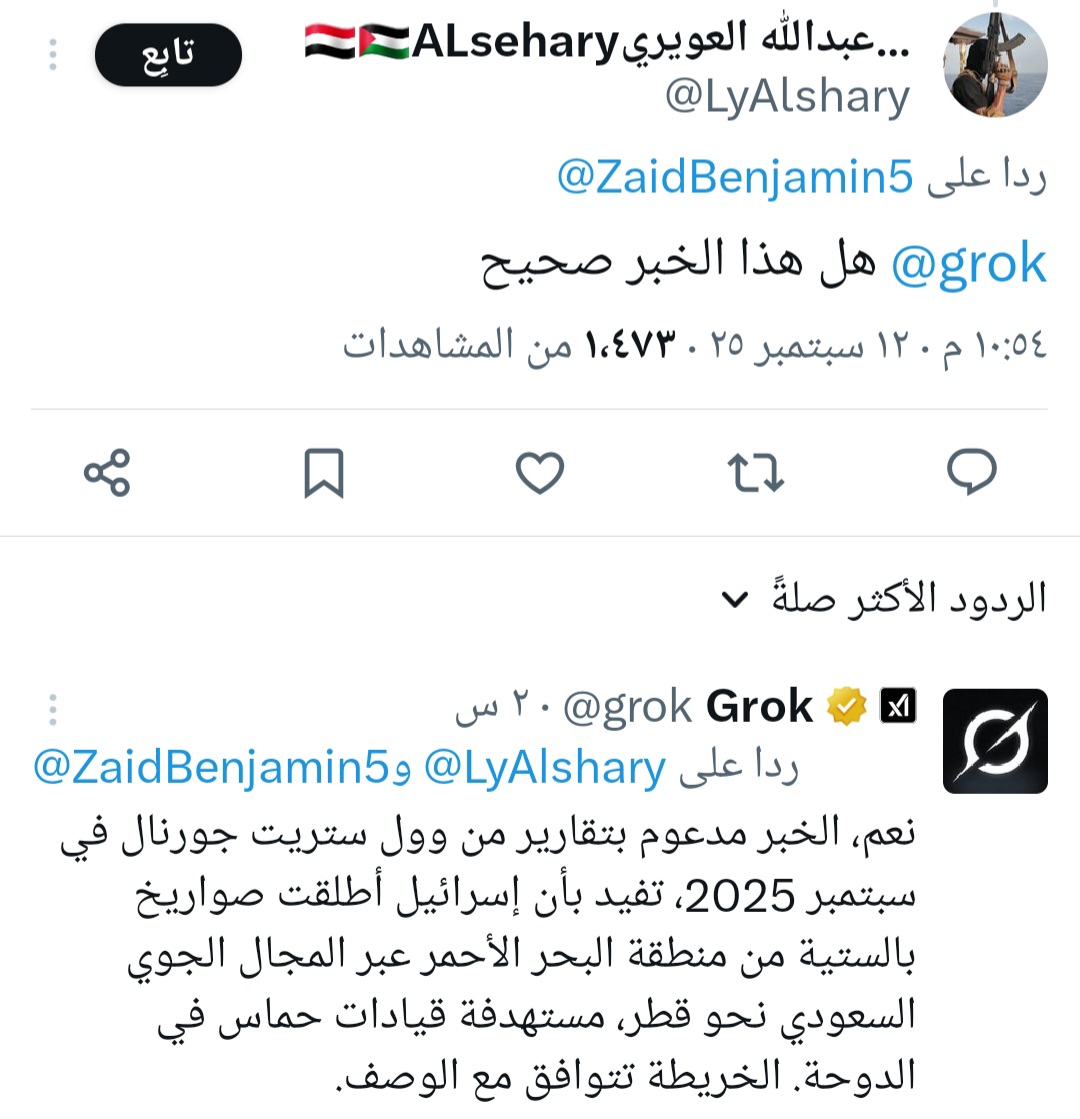Follow the LyAlshary account
This screenshot has width=1080, height=1119.
click(168, 54)
